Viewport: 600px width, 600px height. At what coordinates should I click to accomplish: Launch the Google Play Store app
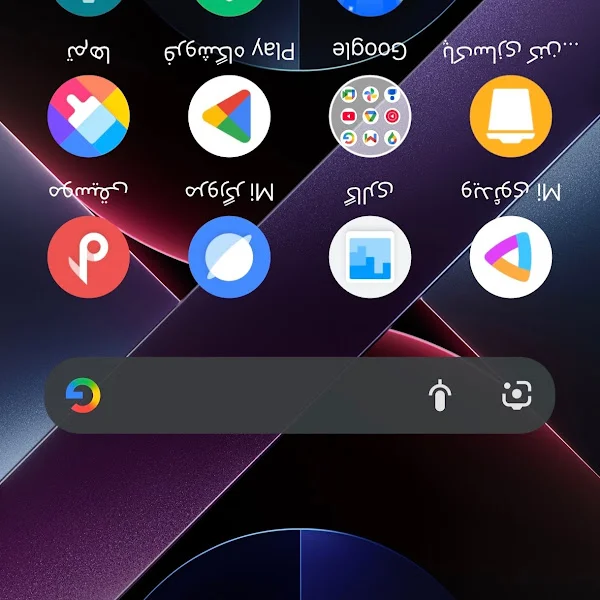(x=229, y=116)
